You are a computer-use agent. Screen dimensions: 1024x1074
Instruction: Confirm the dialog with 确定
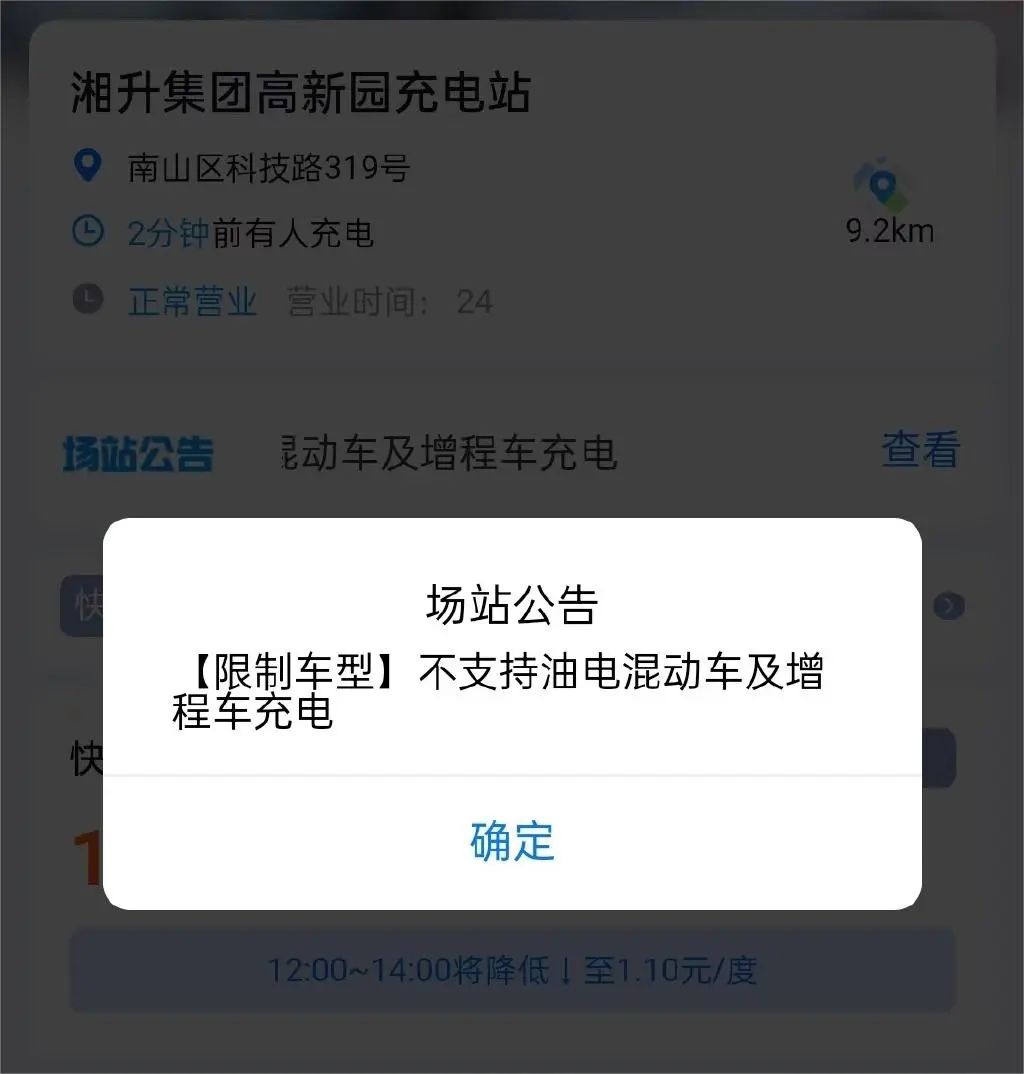[512, 842]
